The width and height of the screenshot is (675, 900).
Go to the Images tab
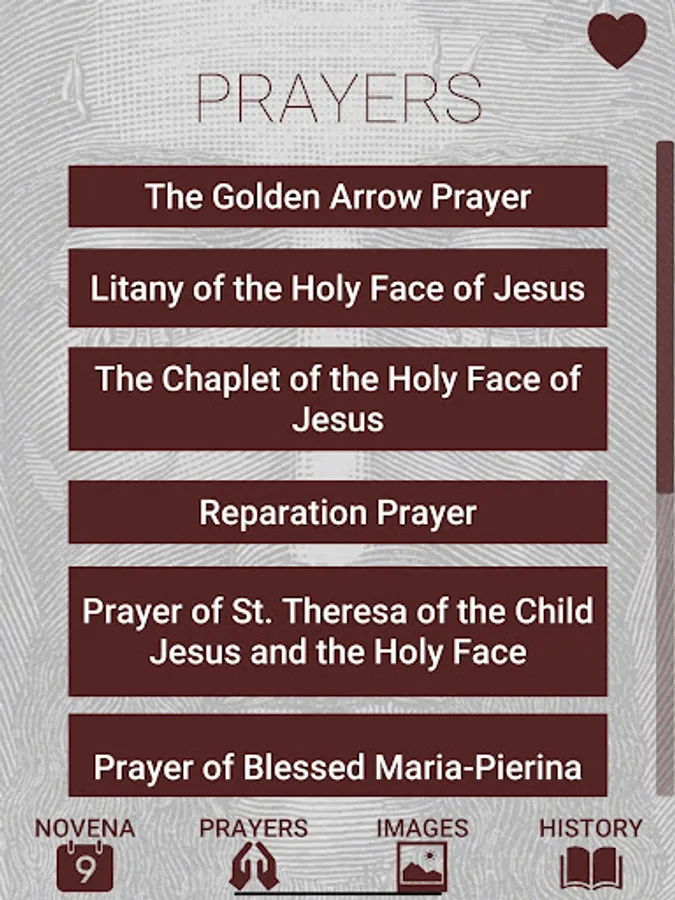pos(422,853)
